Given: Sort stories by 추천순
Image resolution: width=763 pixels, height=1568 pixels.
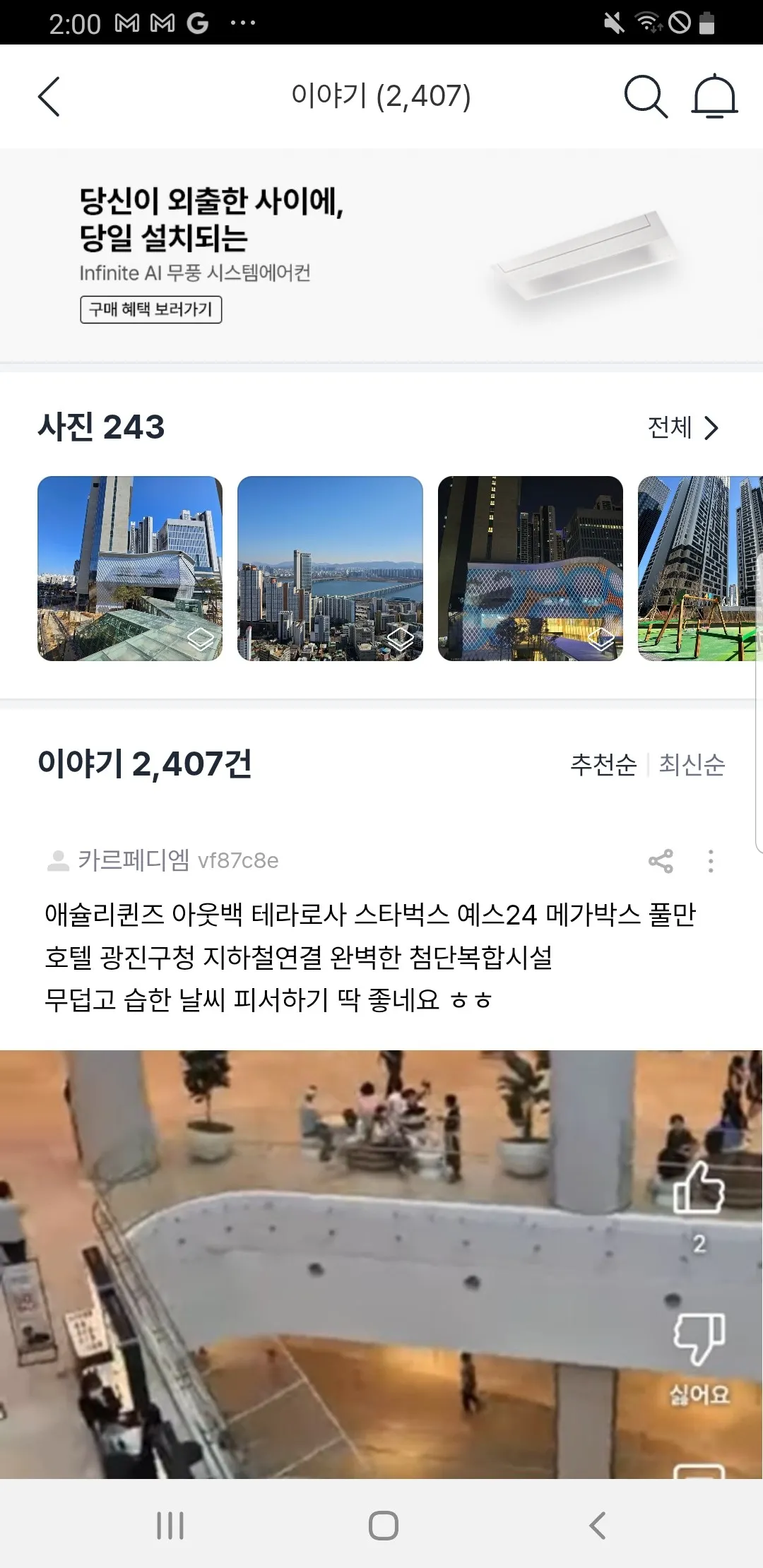Looking at the screenshot, I should [603, 765].
